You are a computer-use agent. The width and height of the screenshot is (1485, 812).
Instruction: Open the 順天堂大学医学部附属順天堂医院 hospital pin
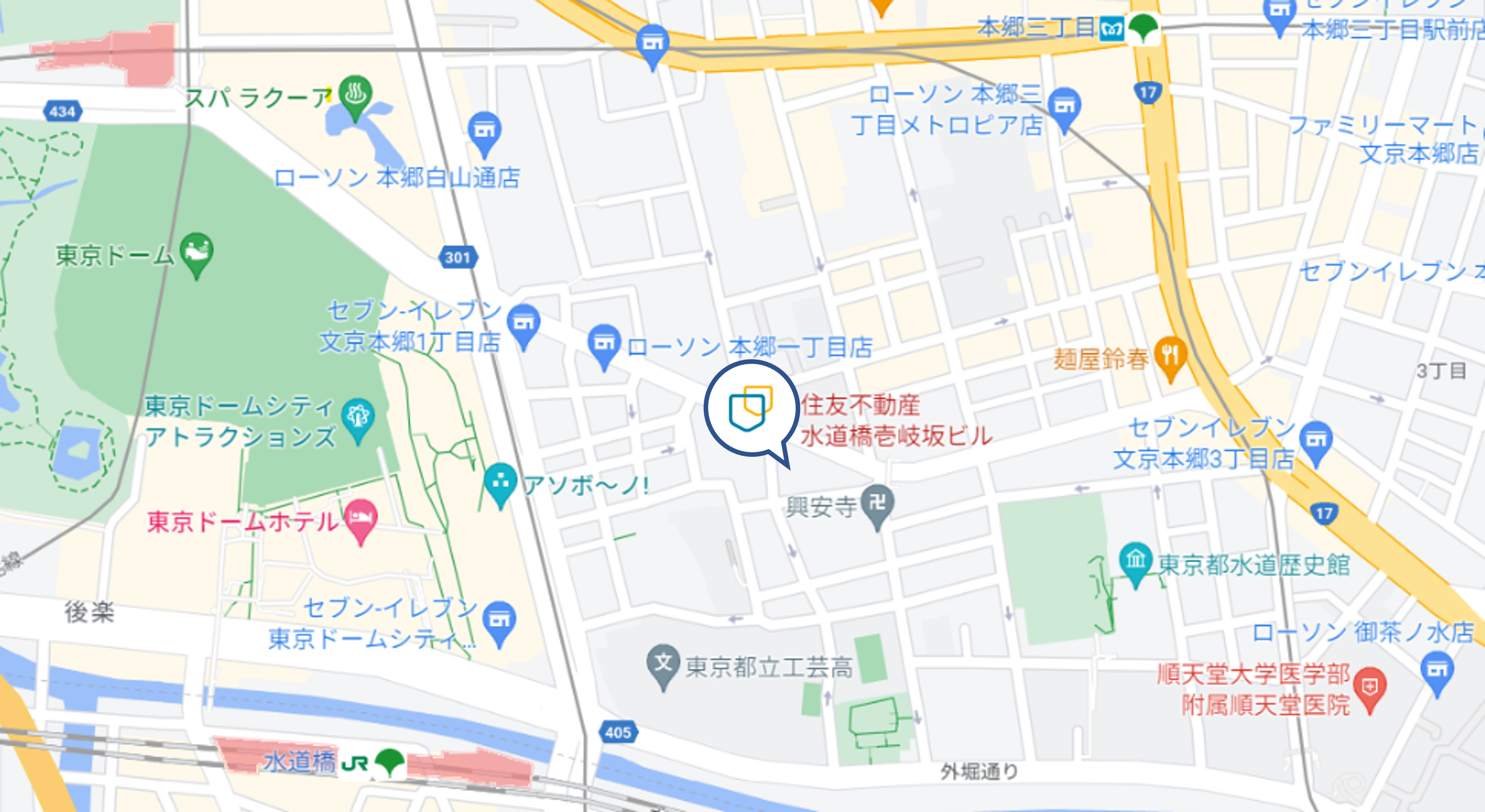tap(1370, 686)
